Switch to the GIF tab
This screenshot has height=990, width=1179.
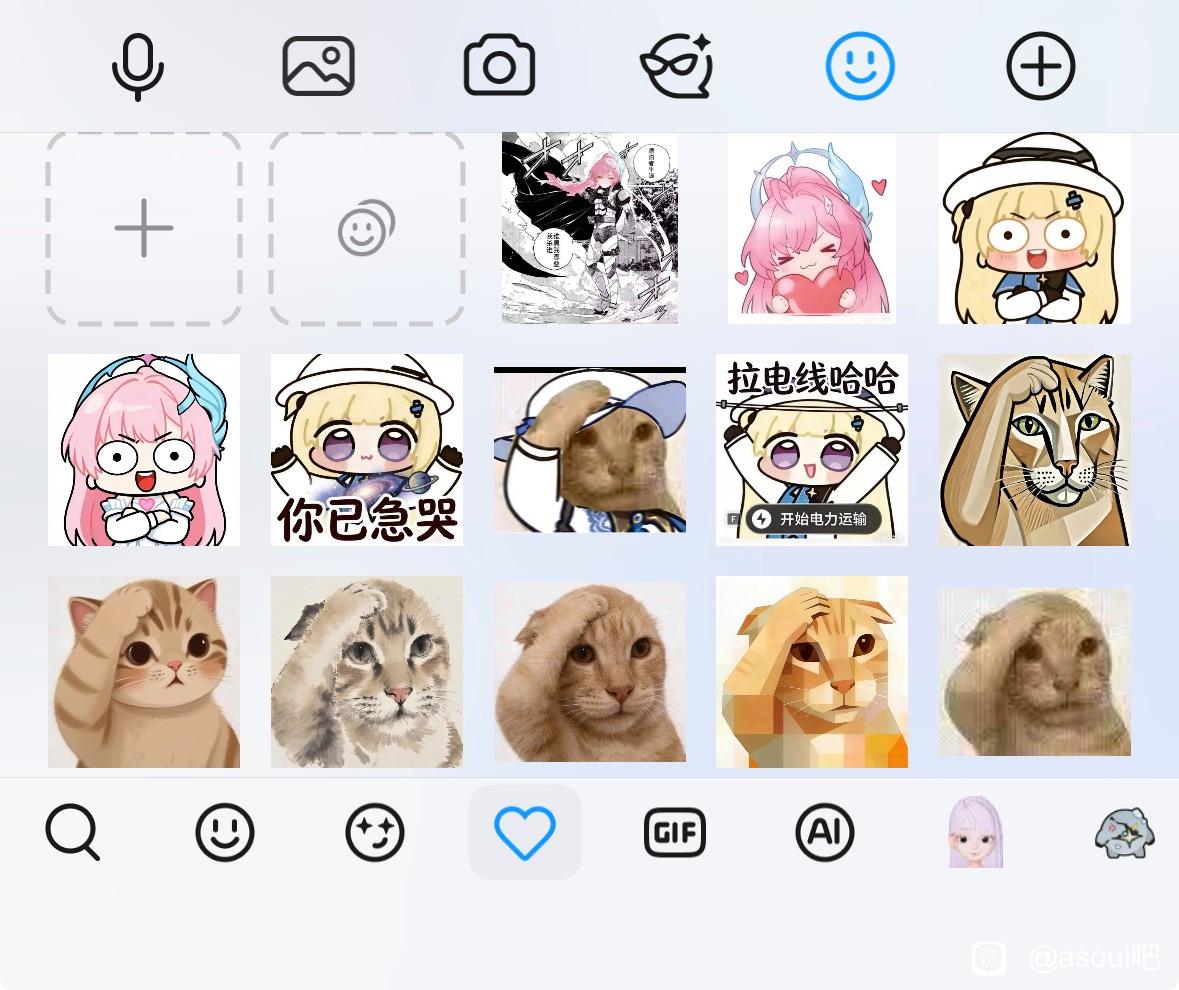click(674, 832)
